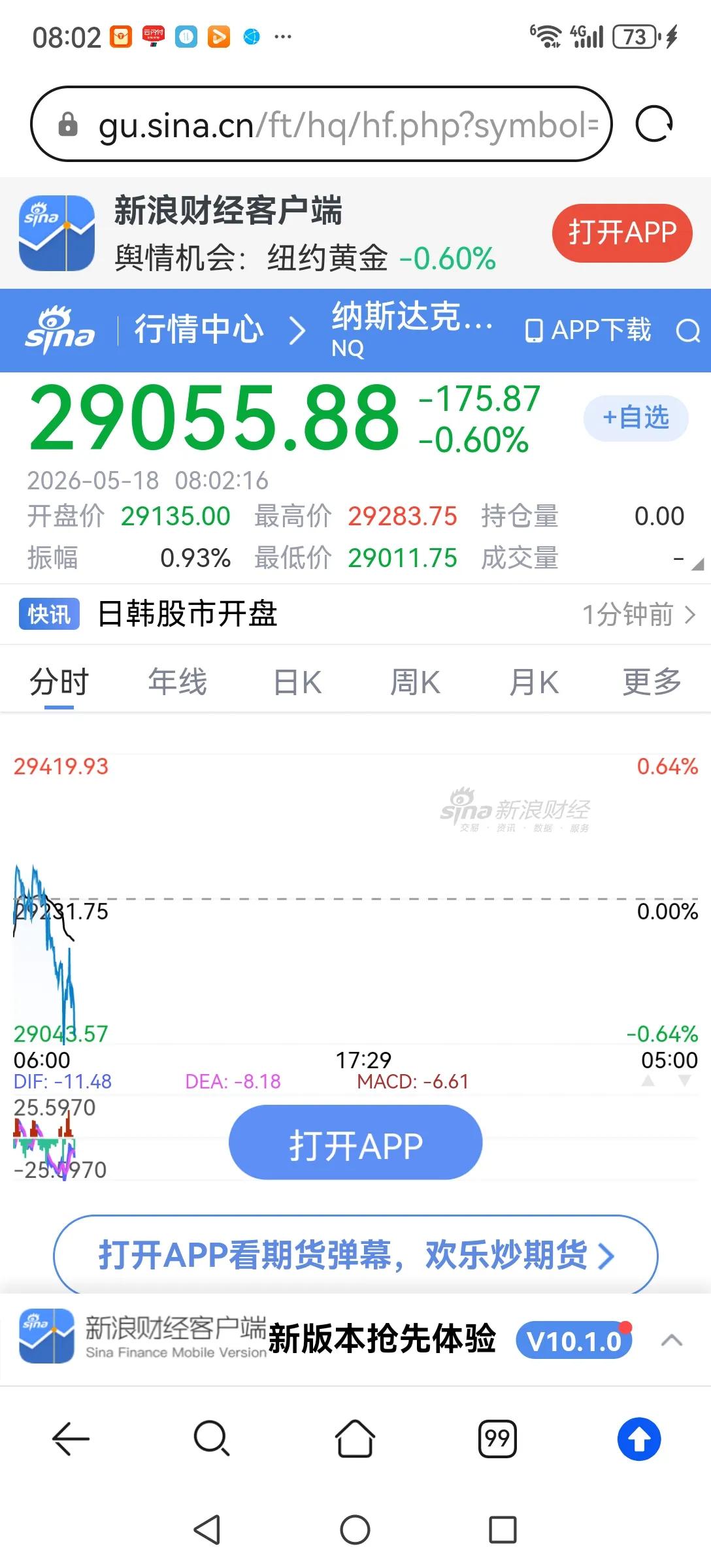The width and height of the screenshot is (711, 1568).
Task: Expand the bottom app banner chevron
Action: click(x=672, y=1341)
